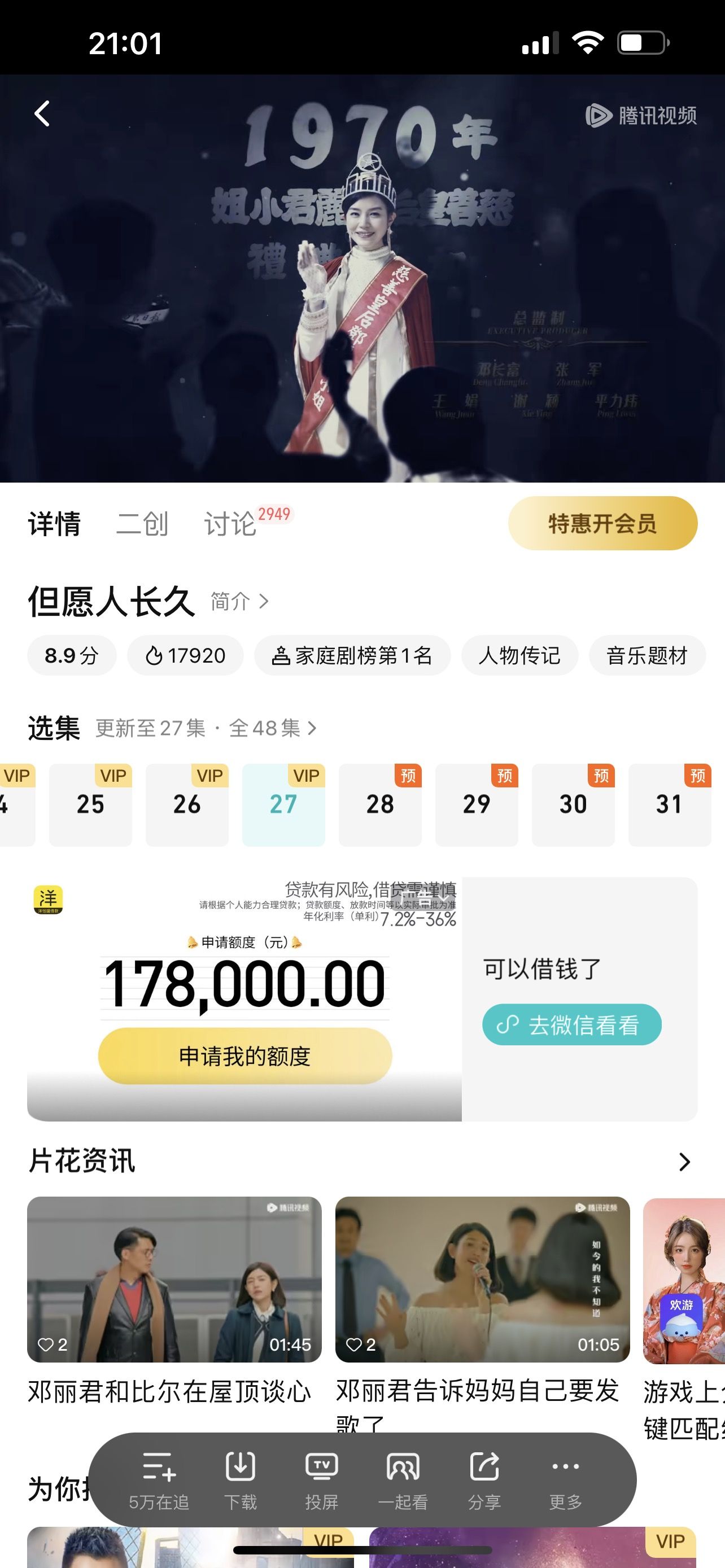Switch to the 二创 tab
This screenshot has width=725, height=1568.
tap(142, 523)
